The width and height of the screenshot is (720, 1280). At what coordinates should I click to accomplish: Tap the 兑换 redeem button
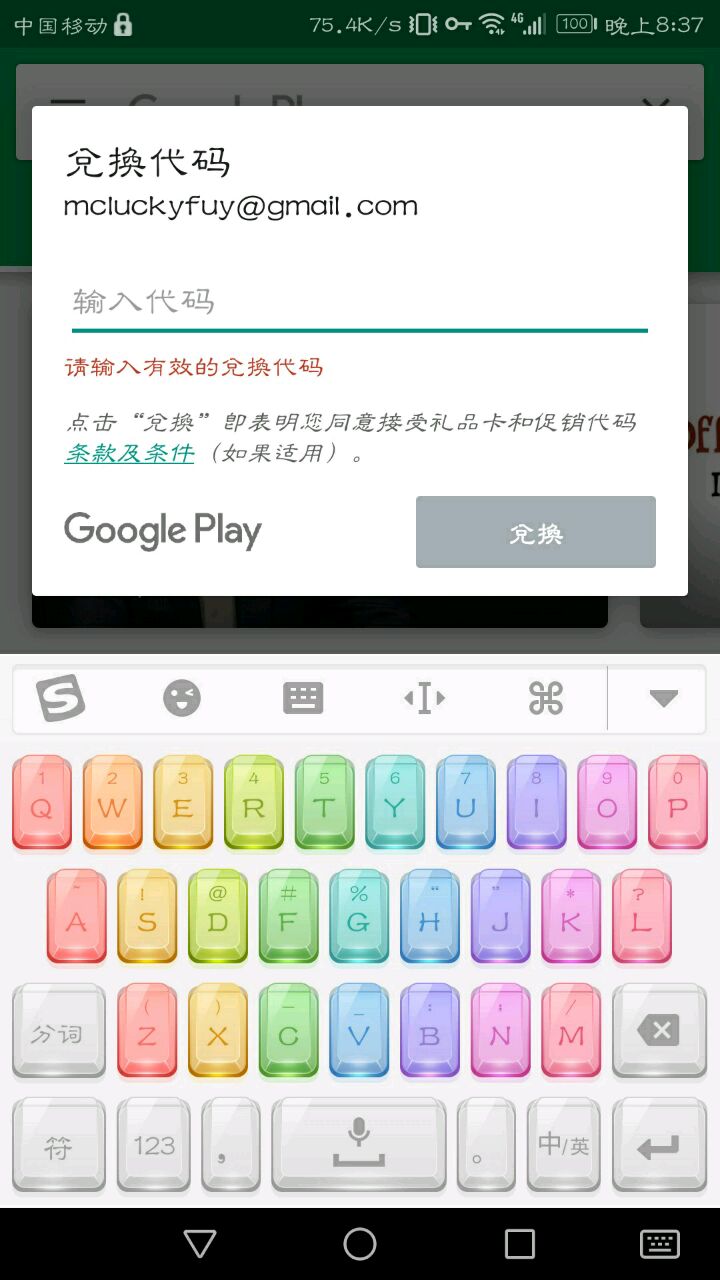(x=536, y=533)
